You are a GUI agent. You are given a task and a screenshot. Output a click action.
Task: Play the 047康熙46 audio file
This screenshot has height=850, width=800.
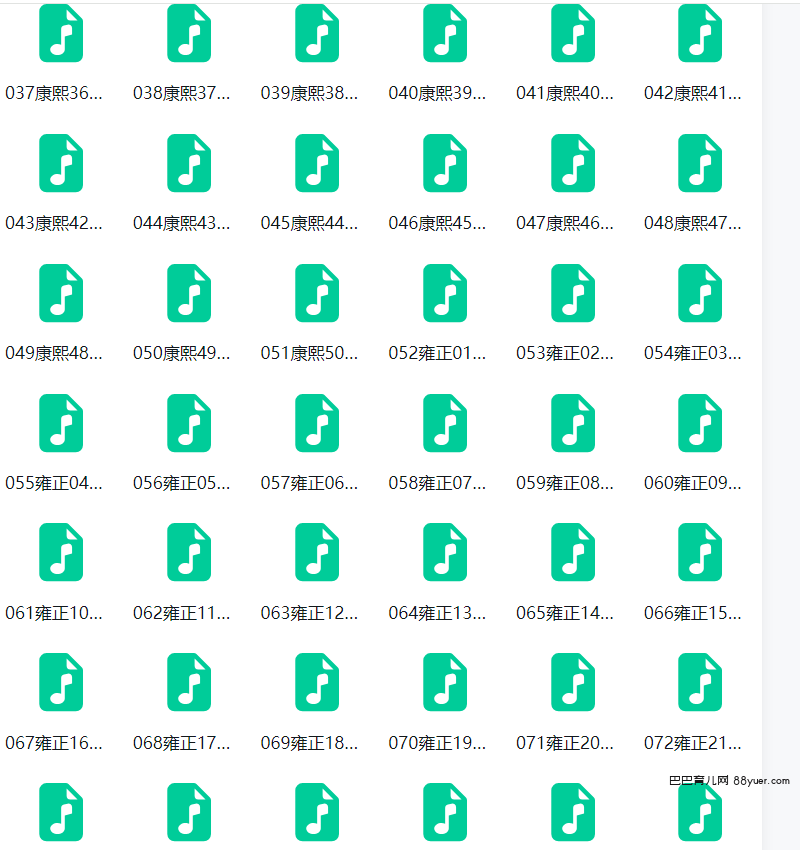click(x=573, y=164)
